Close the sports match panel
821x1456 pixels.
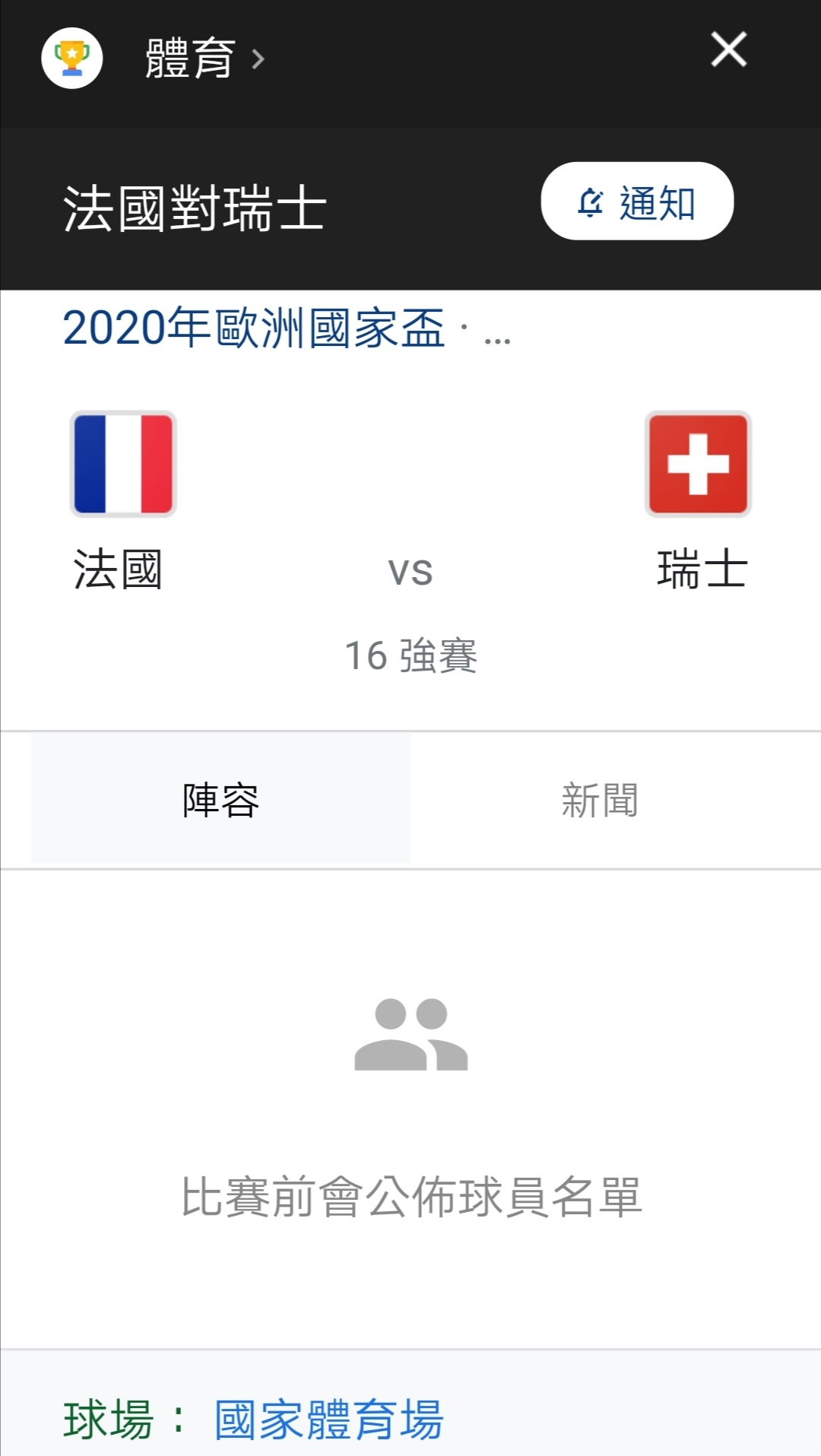point(728,49)
